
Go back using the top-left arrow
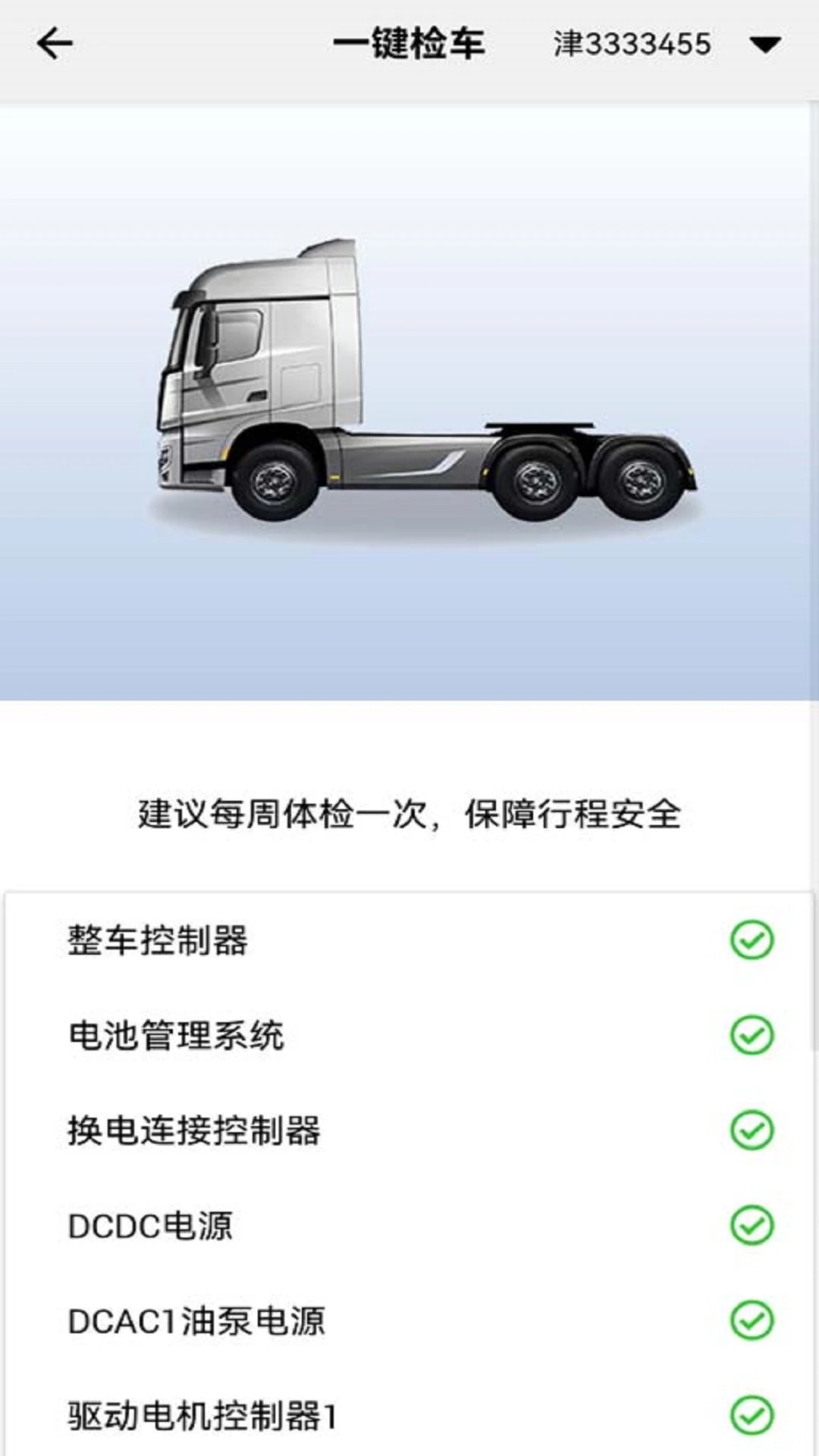click(55, 44)
